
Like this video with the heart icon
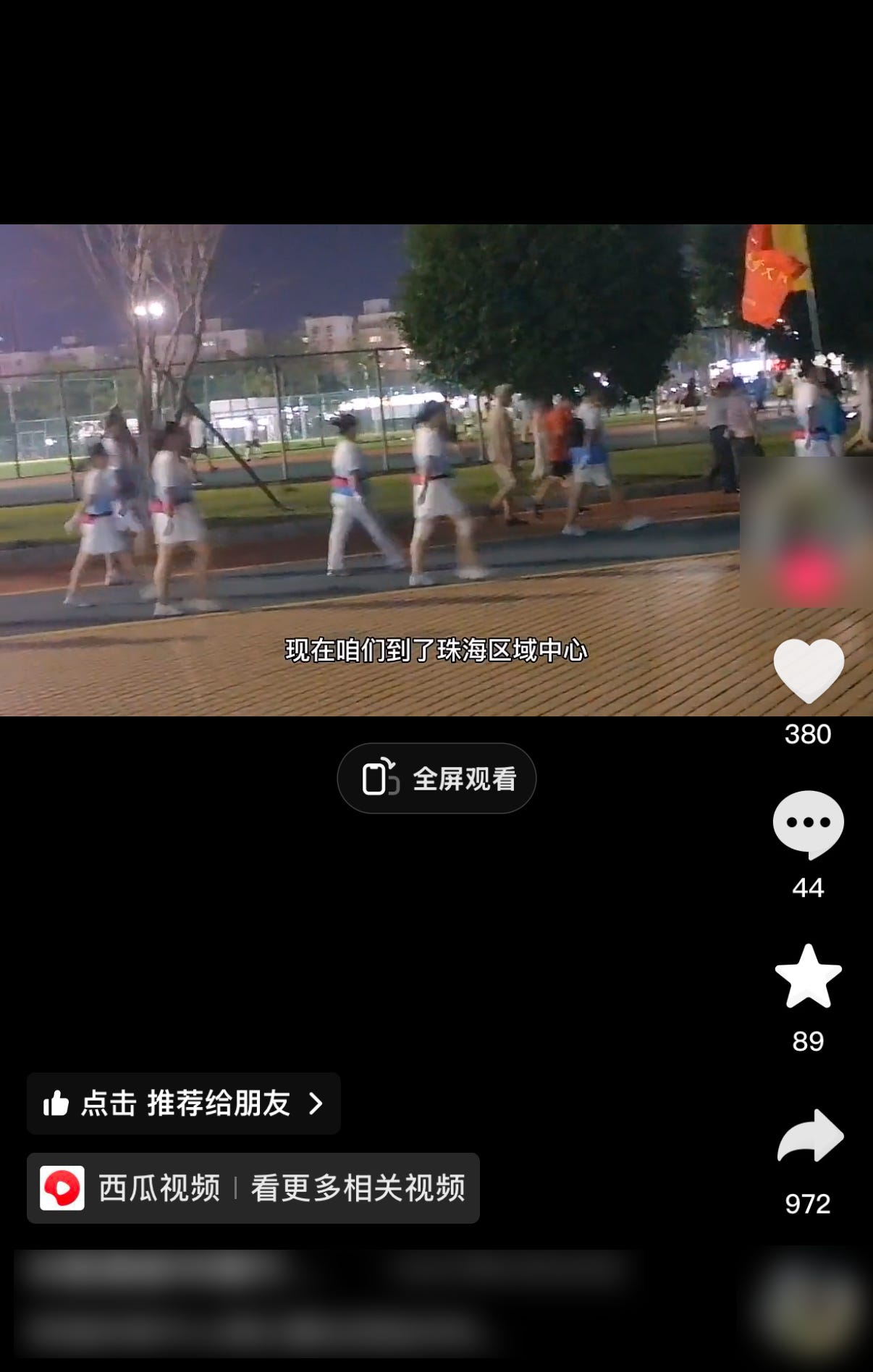coord(808,671)
